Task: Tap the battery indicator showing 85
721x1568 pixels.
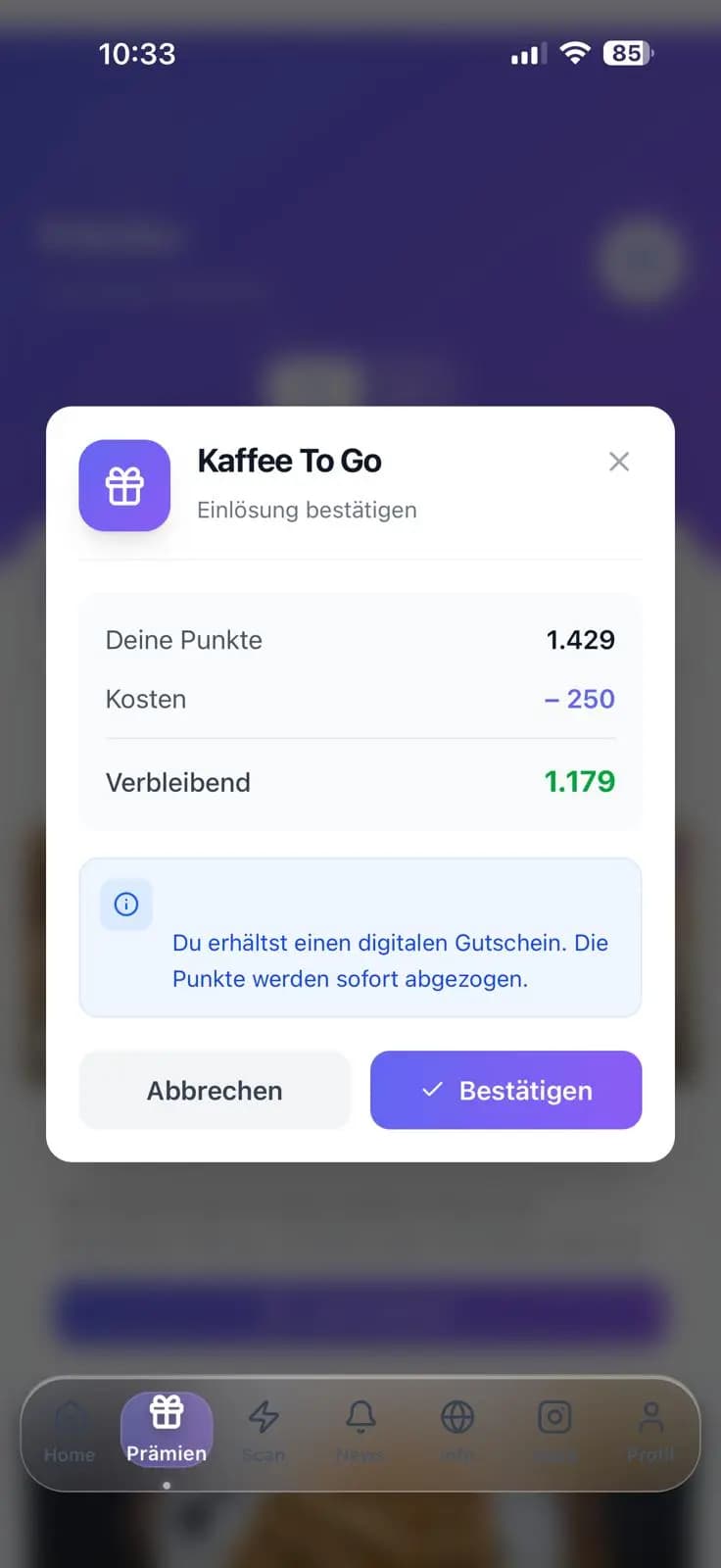Action: (x=626, y=53)
